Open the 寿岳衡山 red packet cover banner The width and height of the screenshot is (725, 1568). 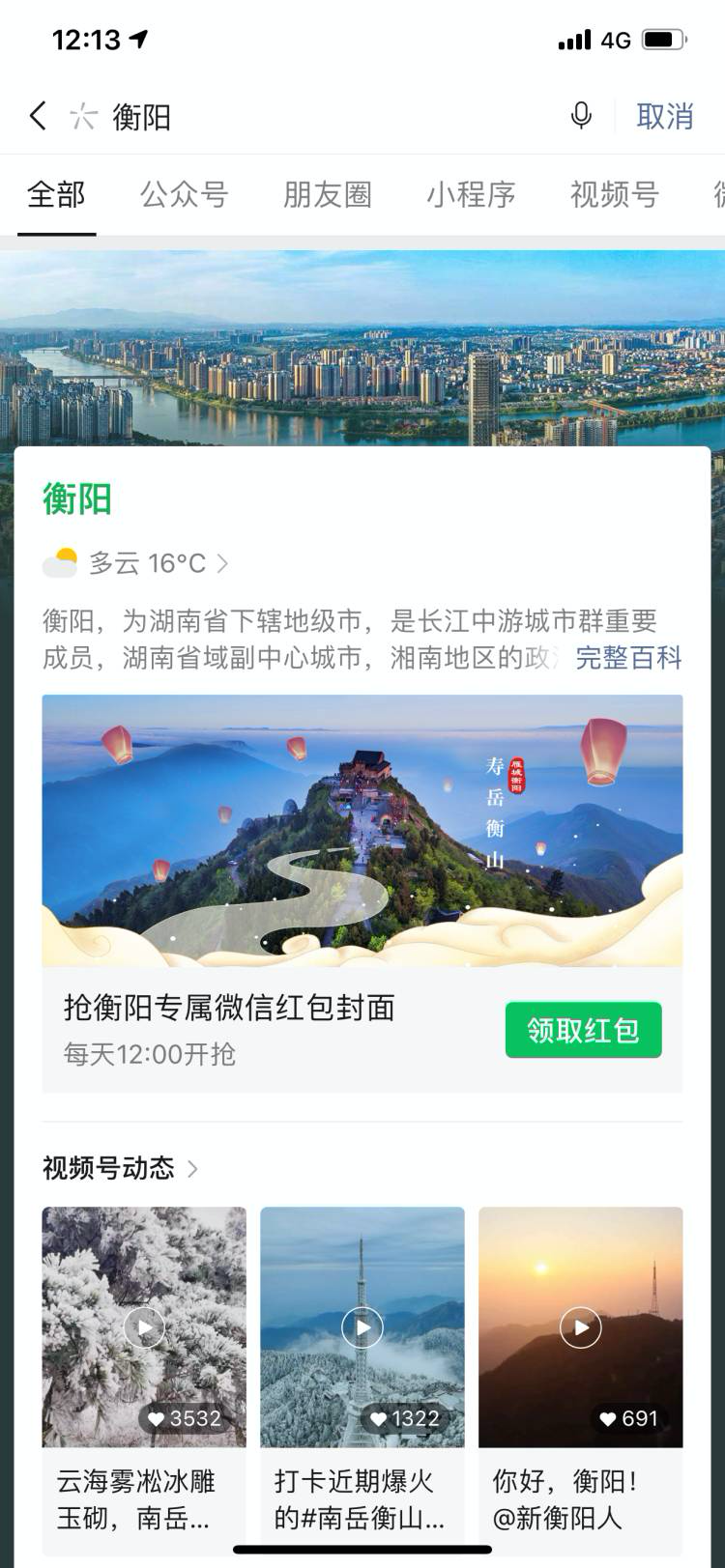pyautogui.click(x=362, y=830)
